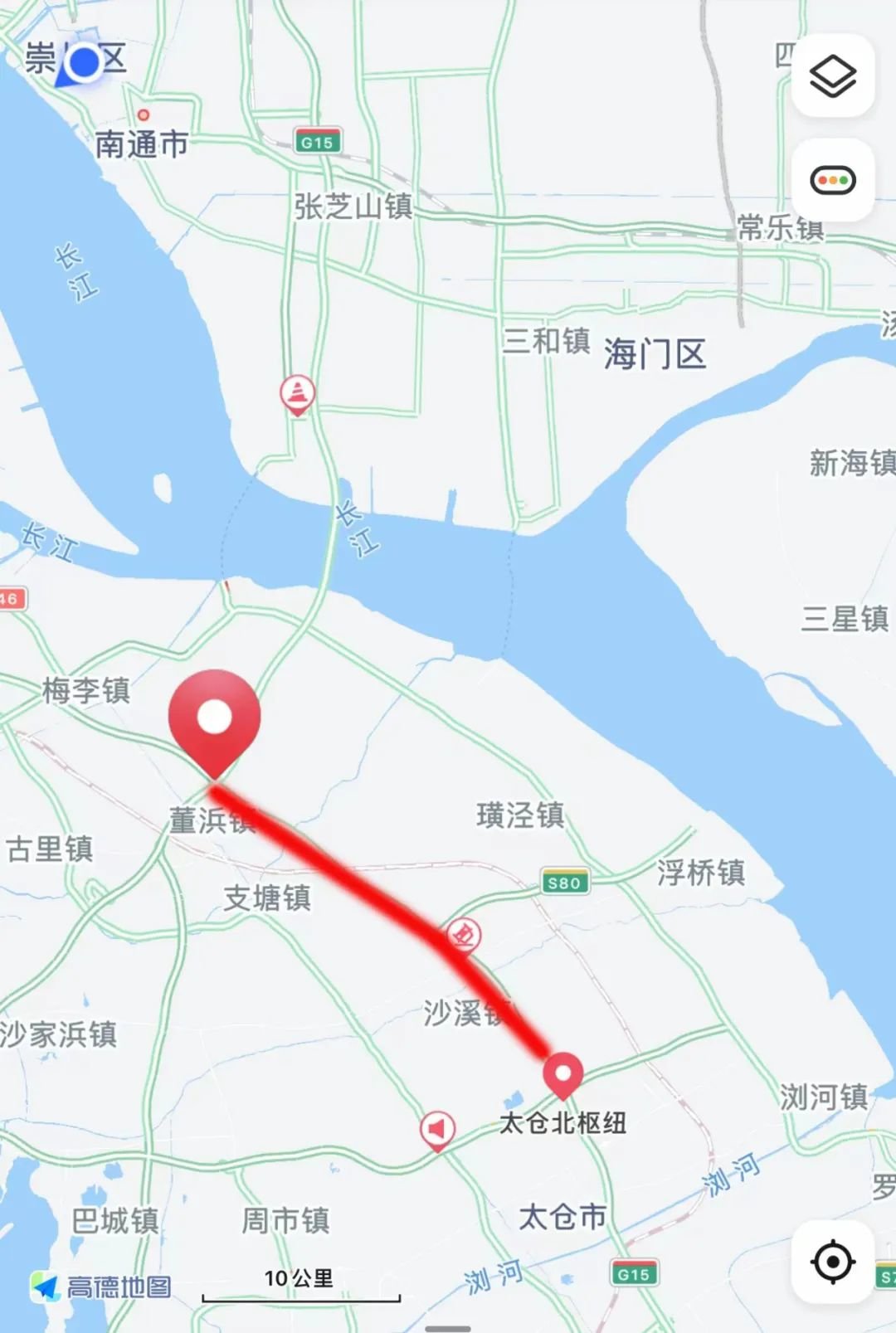This screenshot has height=1333, width=896.
Task: Select the 太仓北枢纽 location pin
Action: click(562, 1074)
